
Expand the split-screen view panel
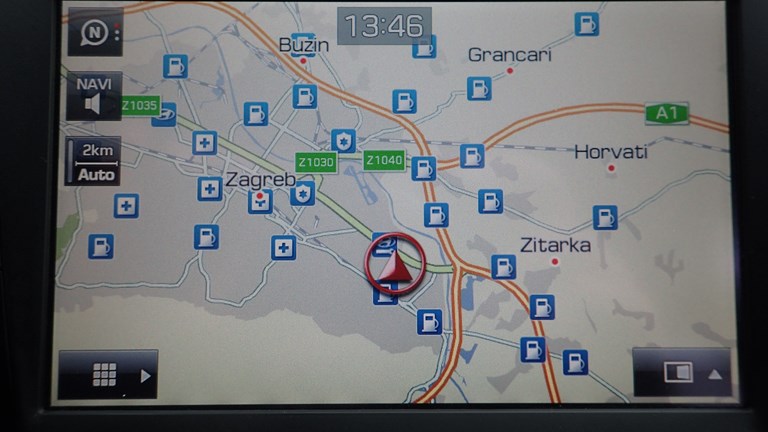coord(682,372)
